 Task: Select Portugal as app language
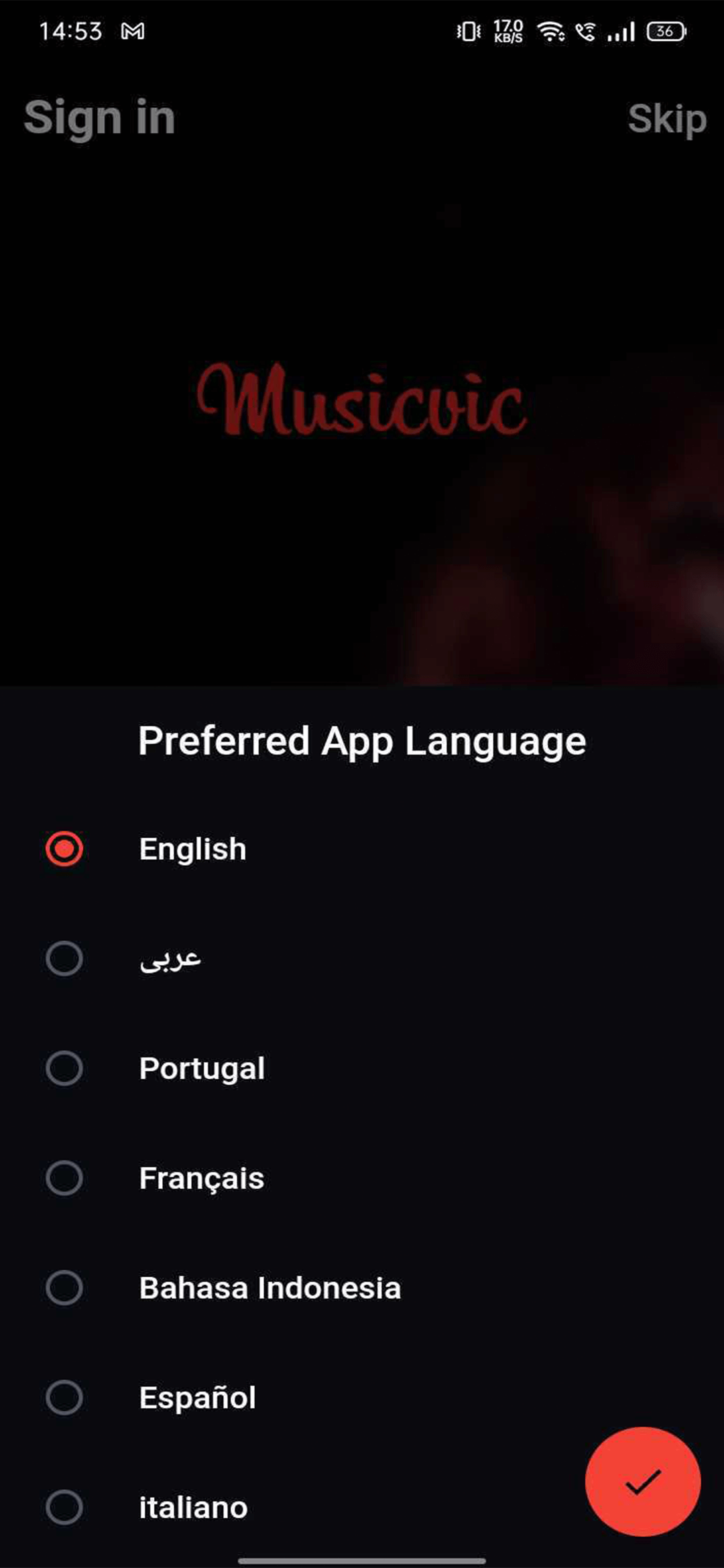tap(201, 1067)
